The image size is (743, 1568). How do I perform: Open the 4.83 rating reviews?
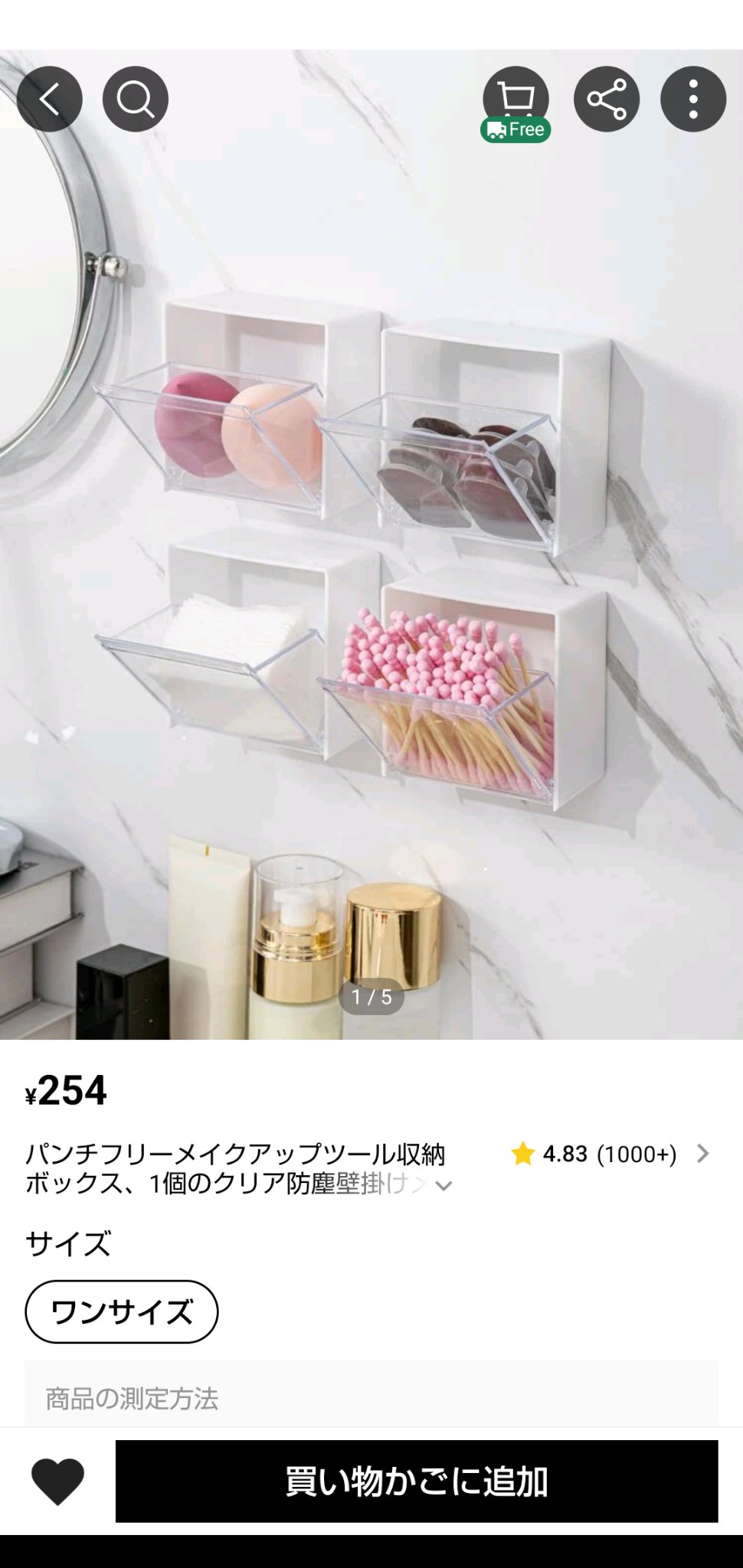pyautogui.click(x=610, y=1154)
